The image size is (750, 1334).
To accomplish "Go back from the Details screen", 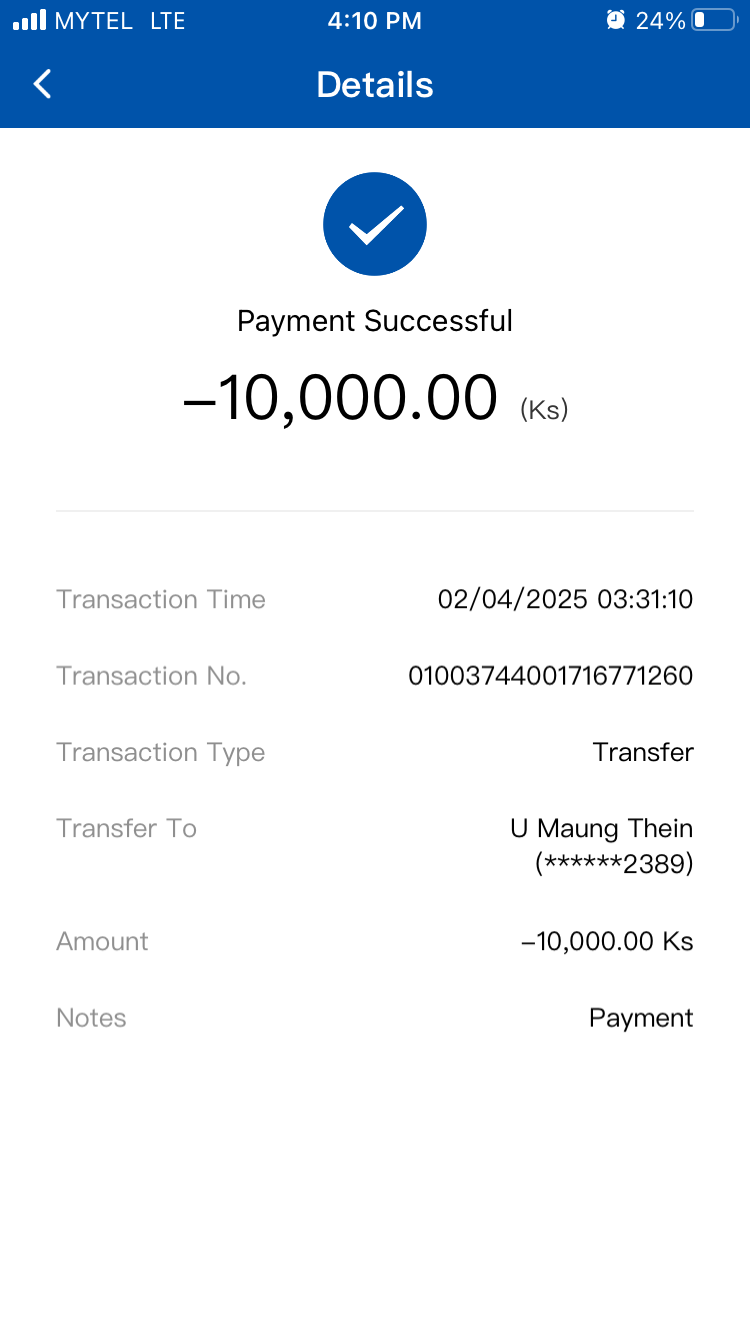I will coord(42,84).
